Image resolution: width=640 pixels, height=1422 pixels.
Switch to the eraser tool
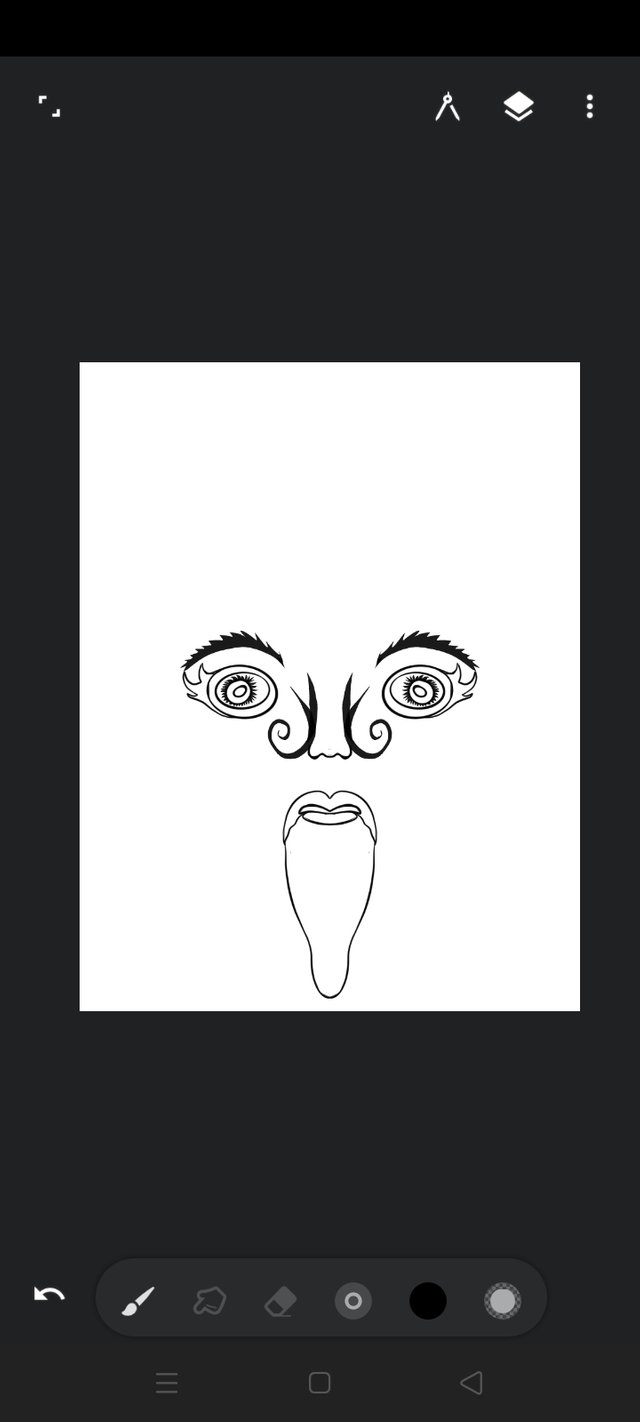click(281, 1301)
